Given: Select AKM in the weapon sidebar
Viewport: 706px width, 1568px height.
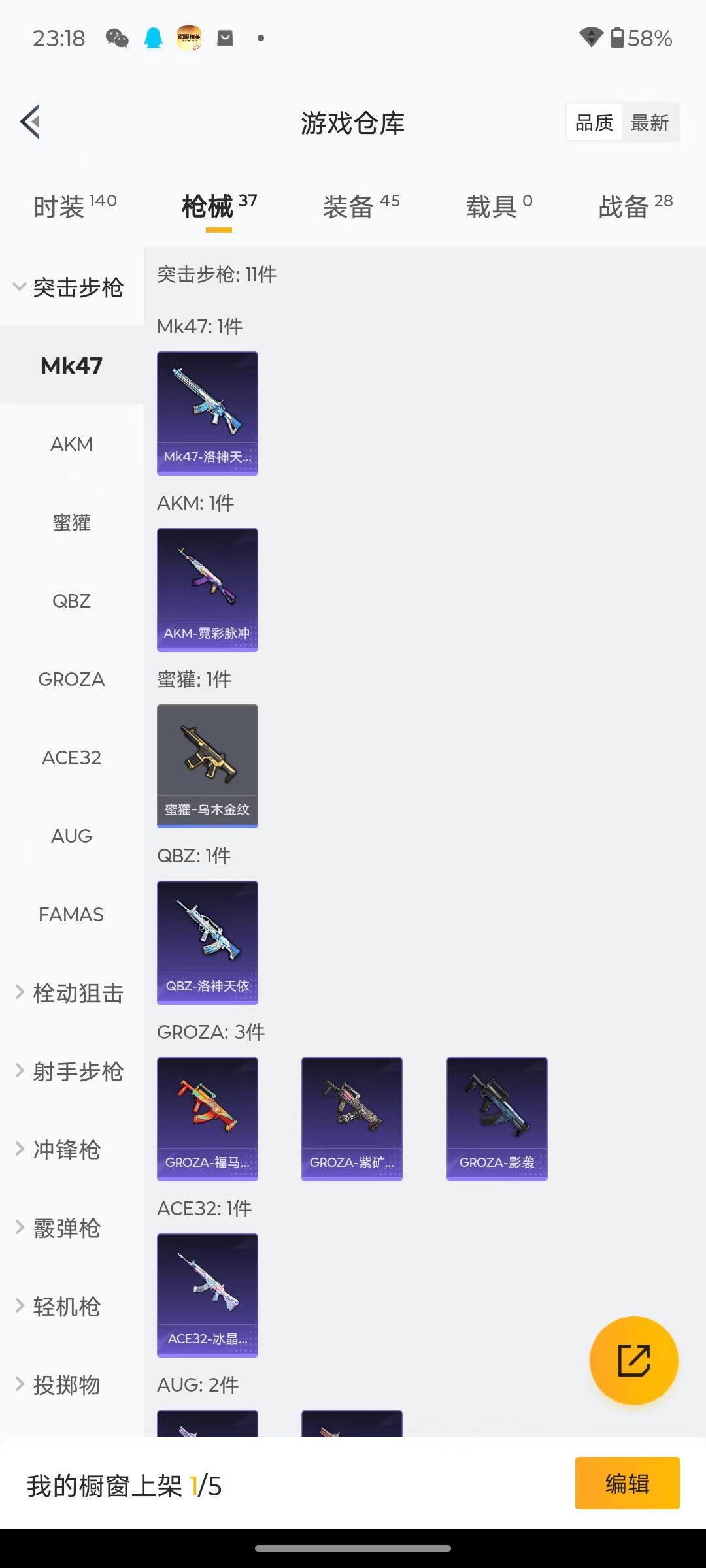Looking at the screenshot, I should [x=71, y=444].
